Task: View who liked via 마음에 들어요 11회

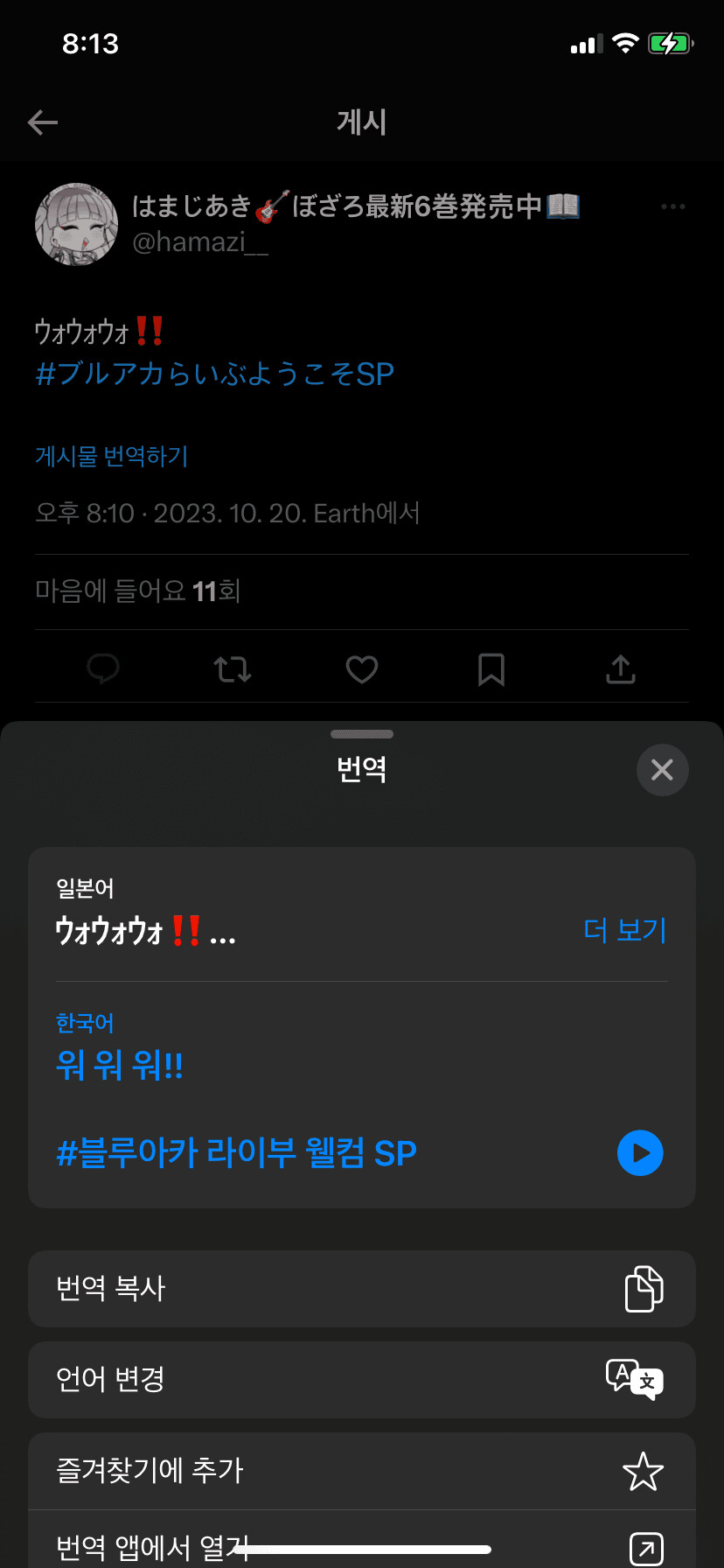Action: (x=138, y=591)
